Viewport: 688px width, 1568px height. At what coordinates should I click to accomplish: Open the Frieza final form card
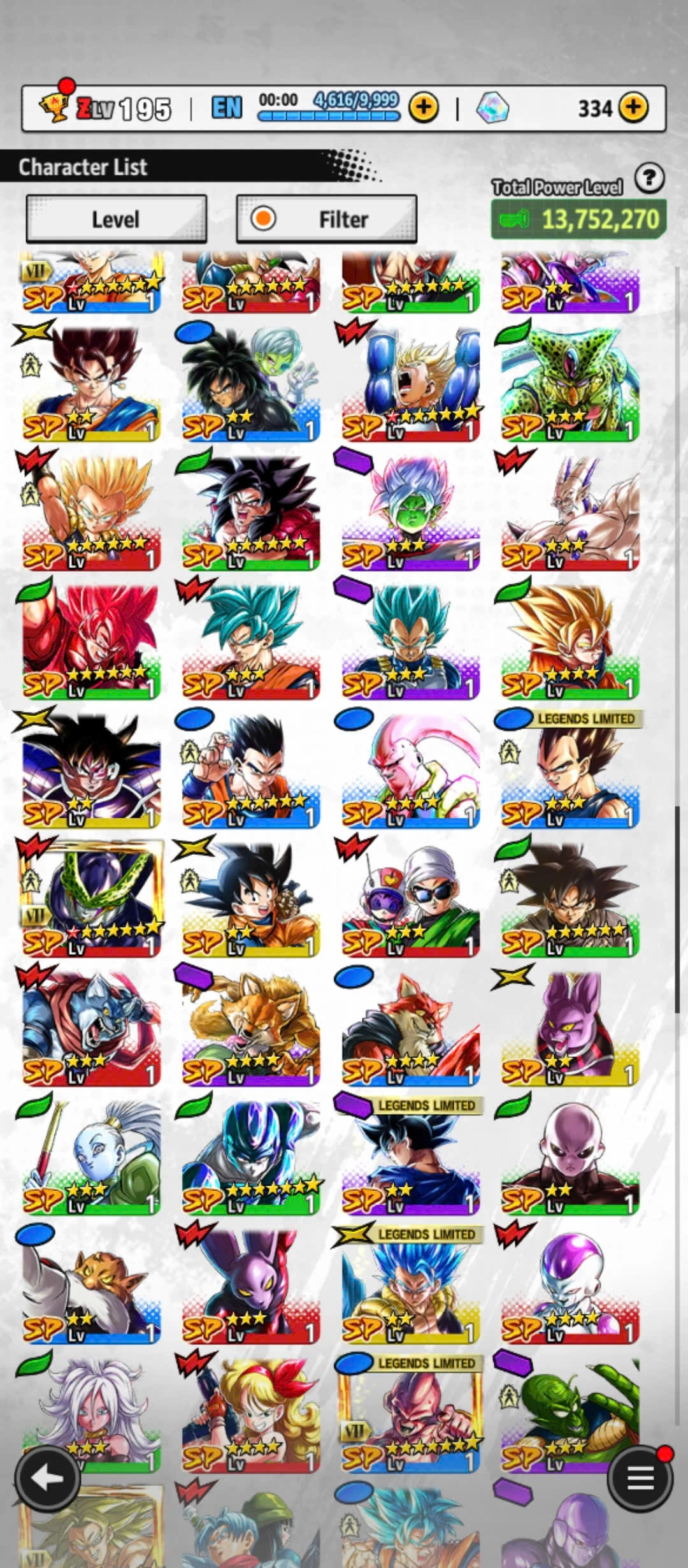tap(570, 1284)
